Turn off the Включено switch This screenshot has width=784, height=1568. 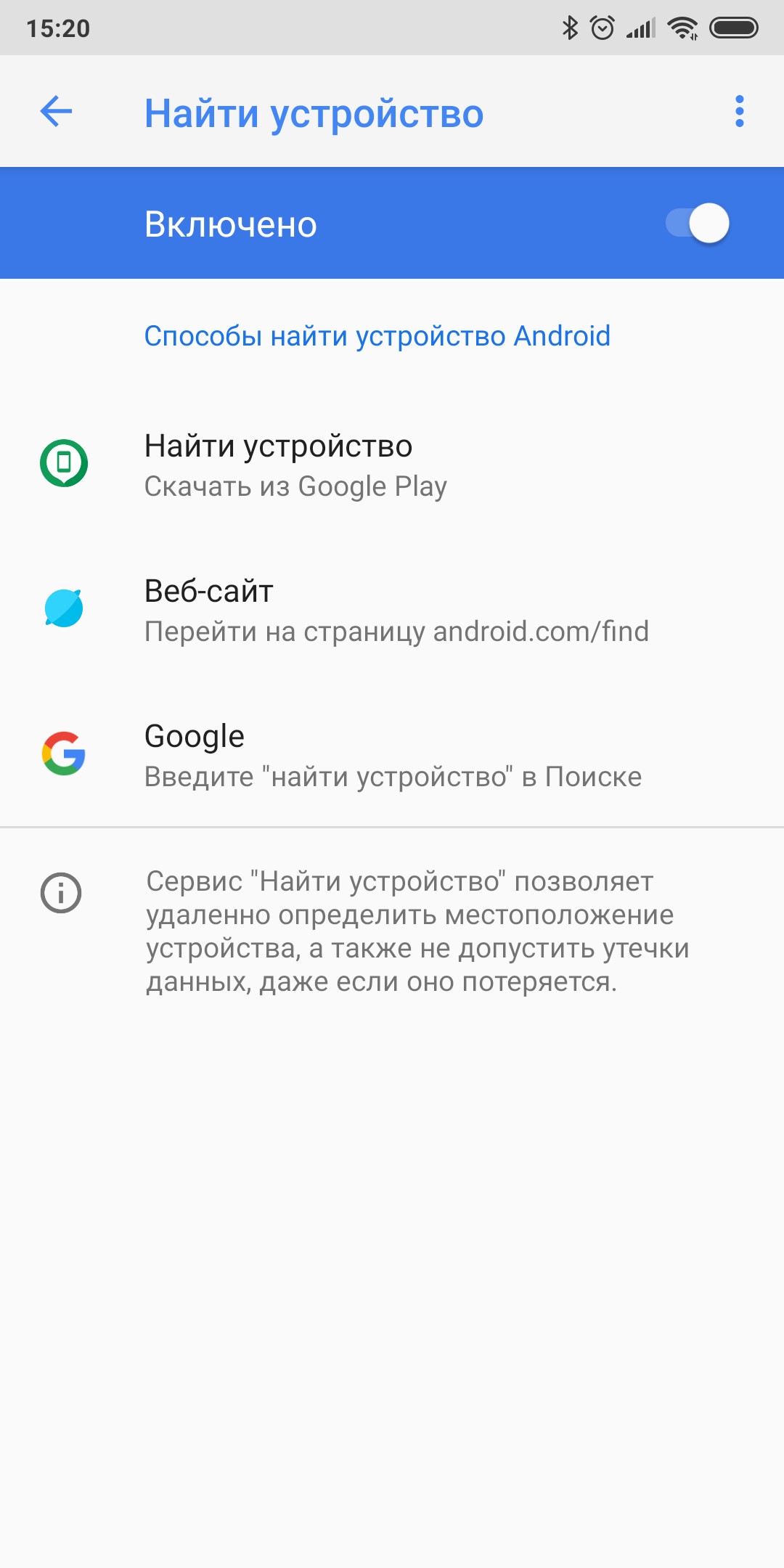(x=698, y=223)
